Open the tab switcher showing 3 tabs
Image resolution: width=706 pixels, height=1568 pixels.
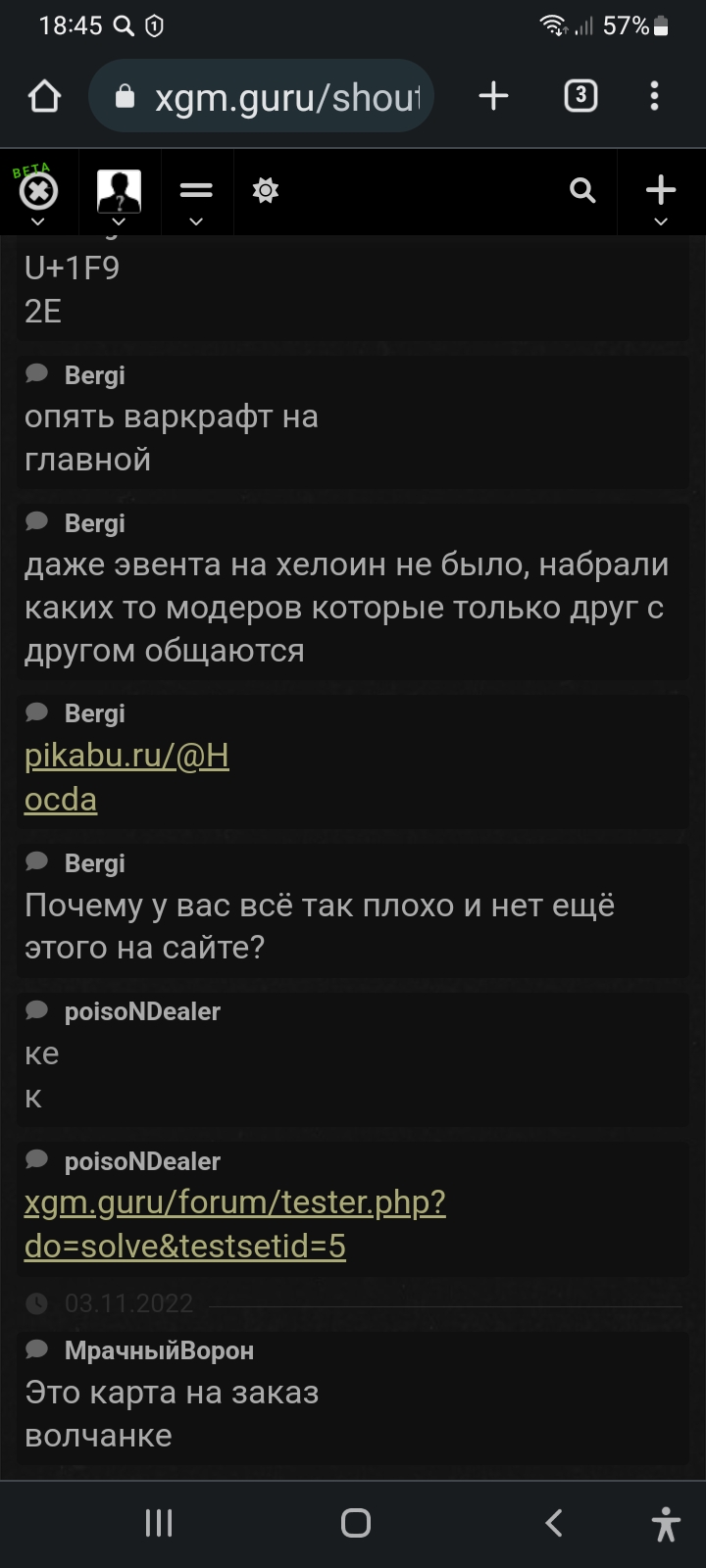(580, 96)
